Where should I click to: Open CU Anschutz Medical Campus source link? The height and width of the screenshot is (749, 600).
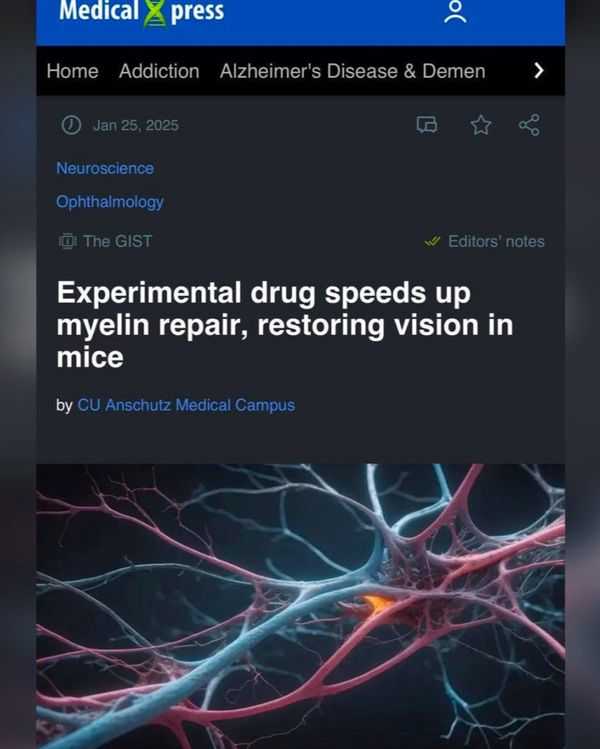tap(186, 405)
